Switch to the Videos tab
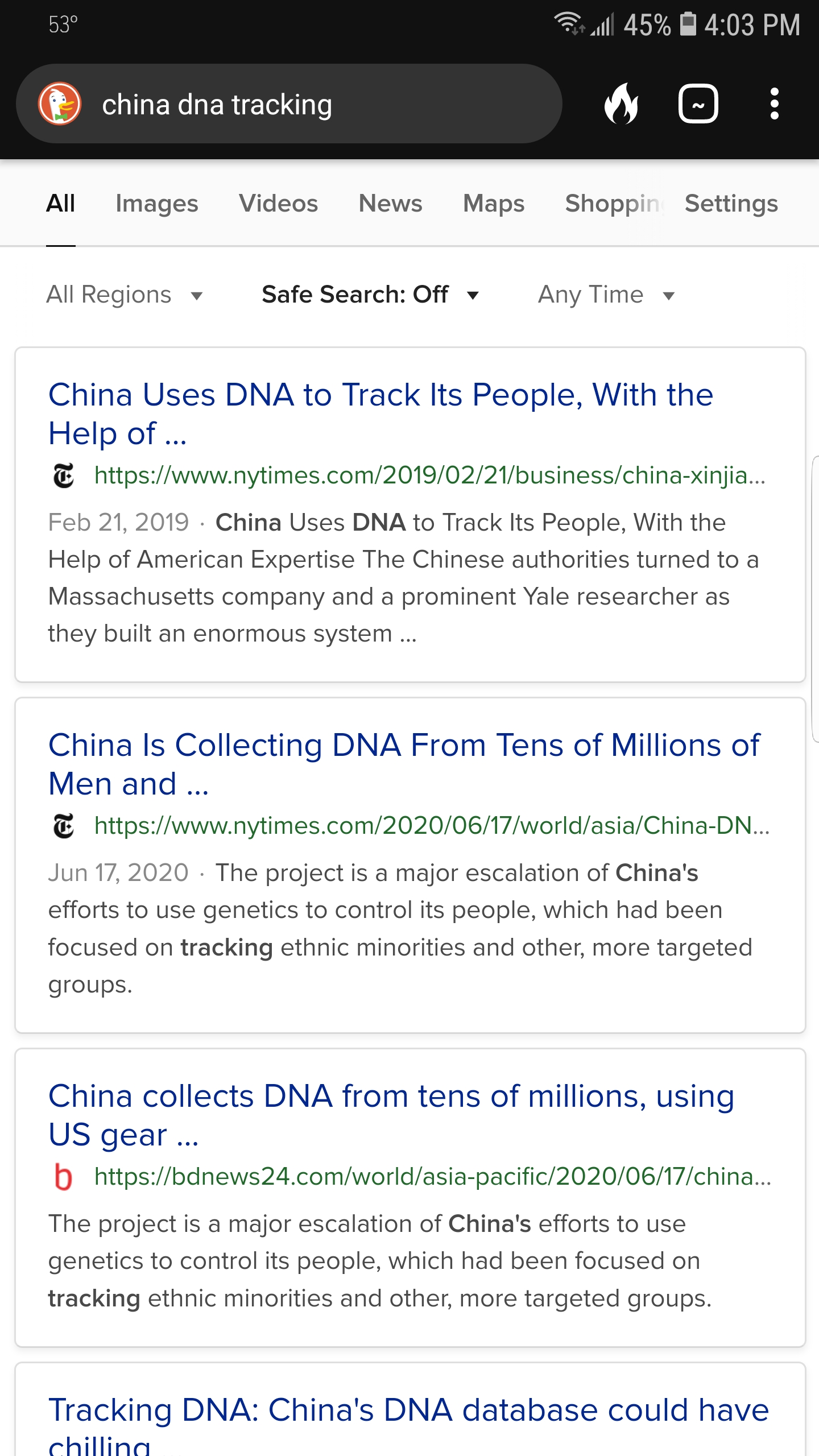Viewport: 819px width, 1456px height. pos(279,204)
